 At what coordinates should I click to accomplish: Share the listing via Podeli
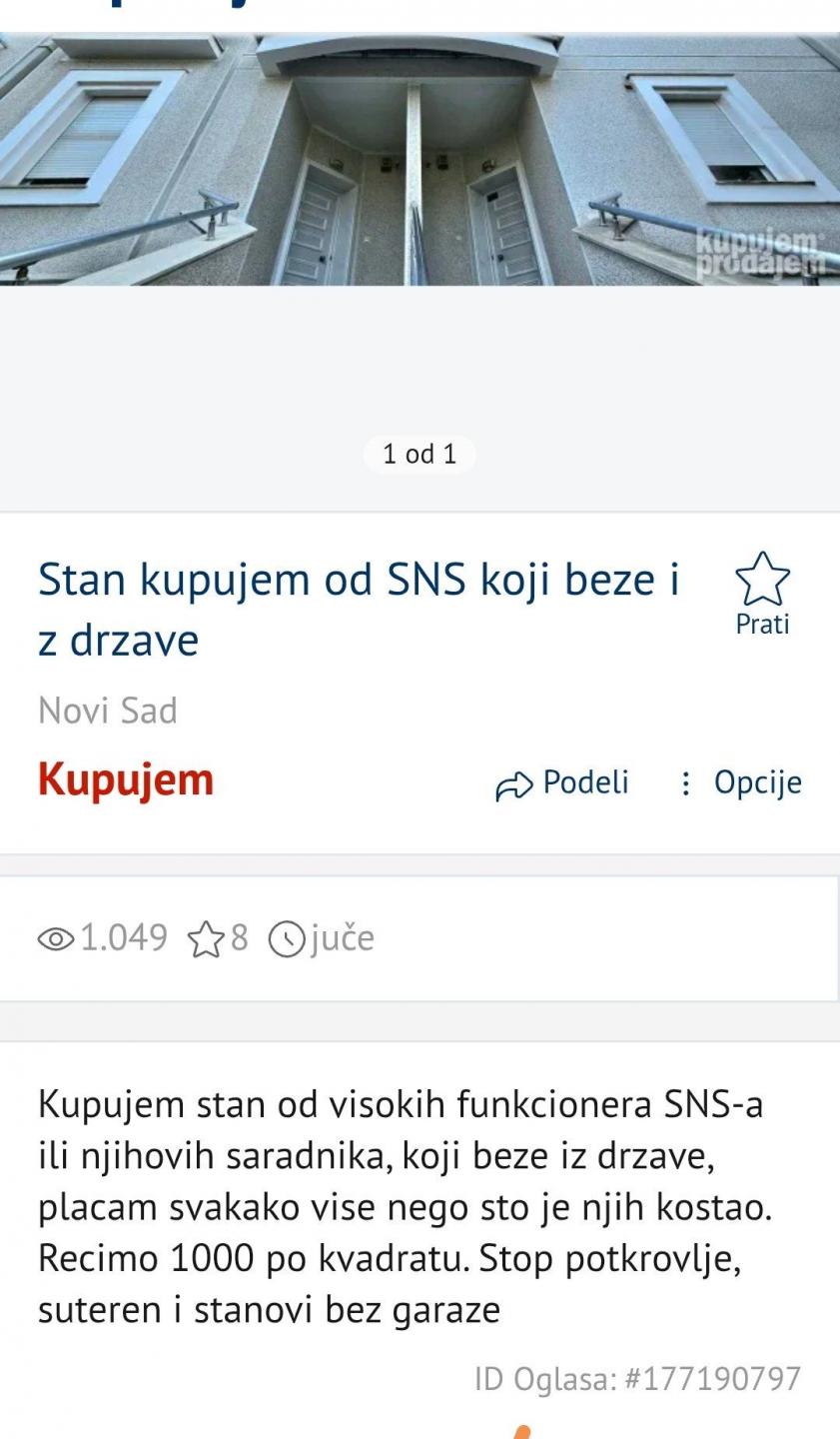coord(563,783)
